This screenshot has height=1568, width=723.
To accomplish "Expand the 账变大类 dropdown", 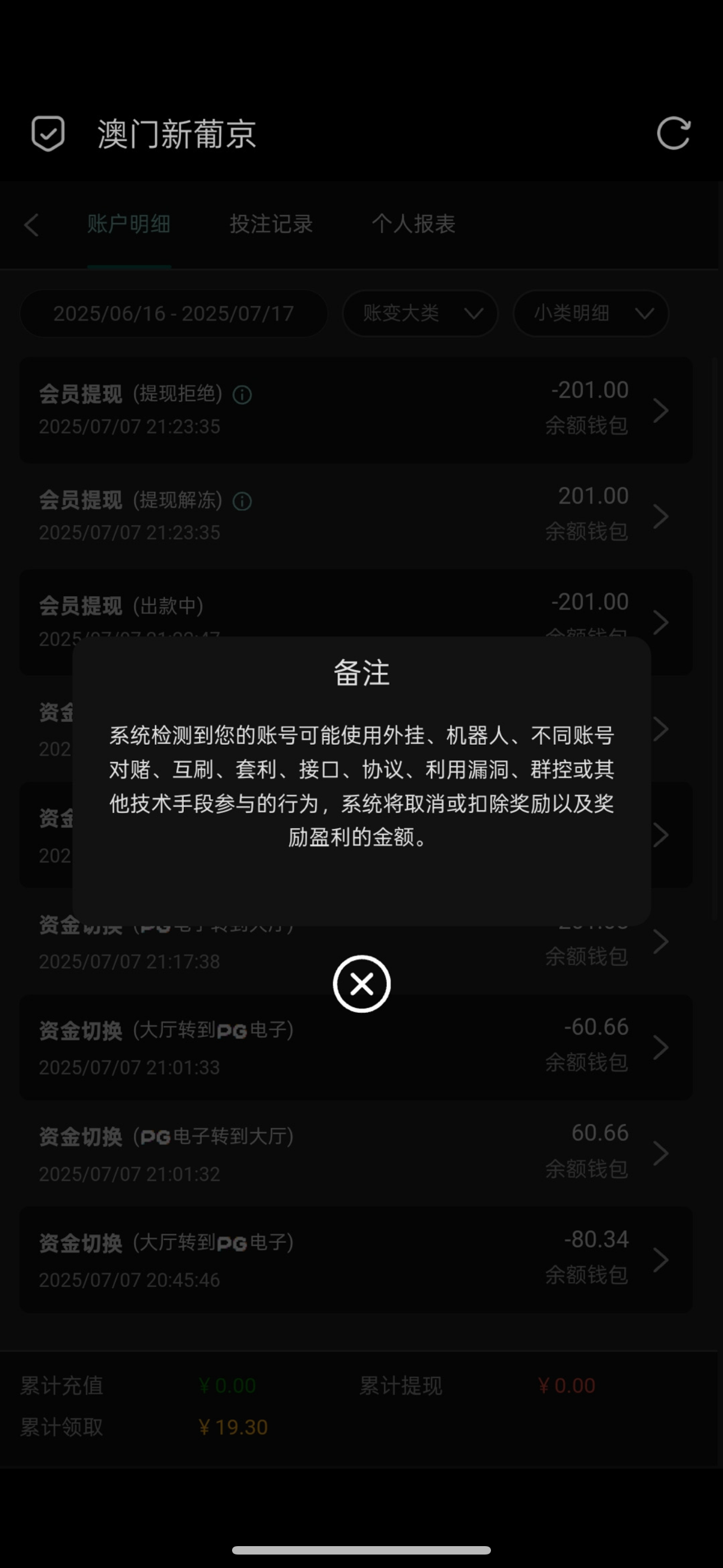I will [420, 313].
